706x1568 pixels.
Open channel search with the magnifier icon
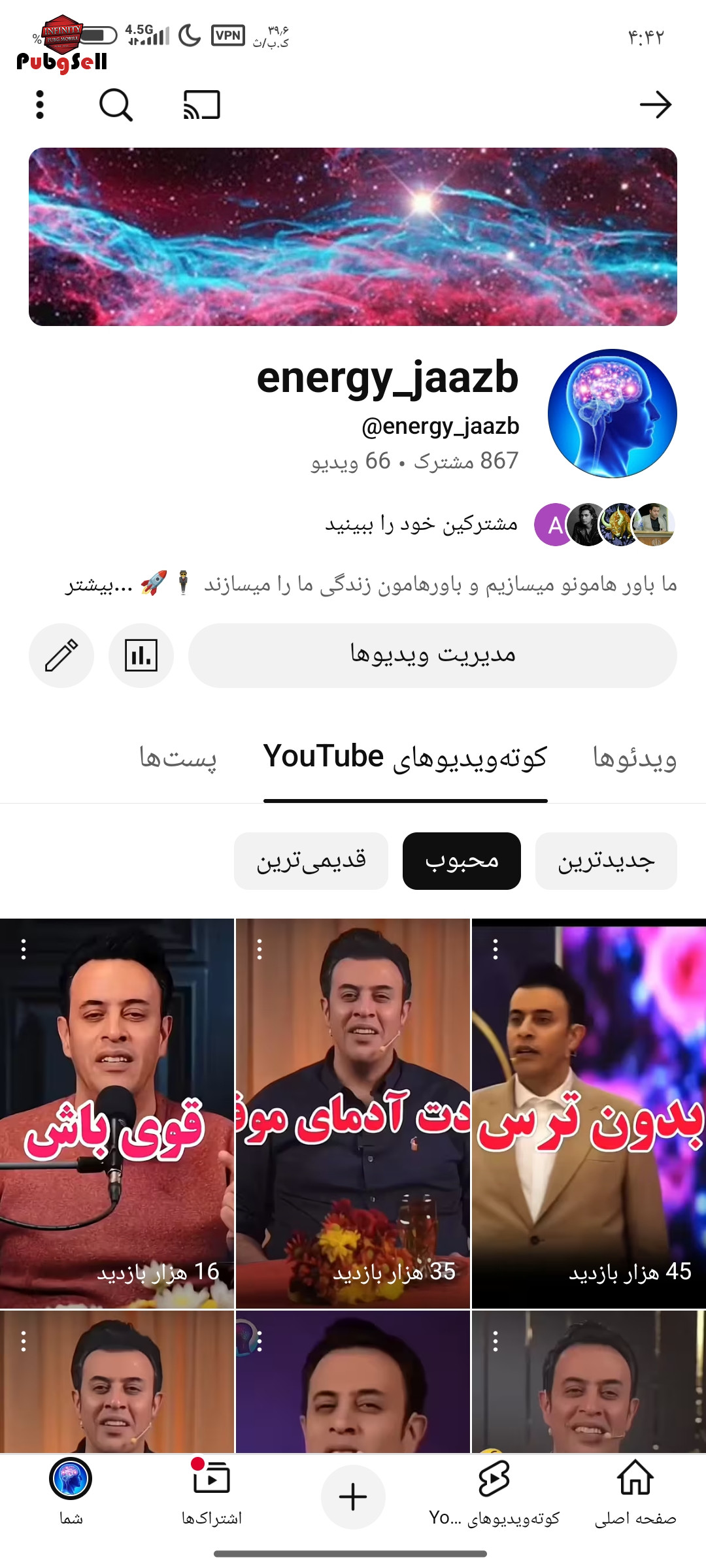click(x=116, y=105)
